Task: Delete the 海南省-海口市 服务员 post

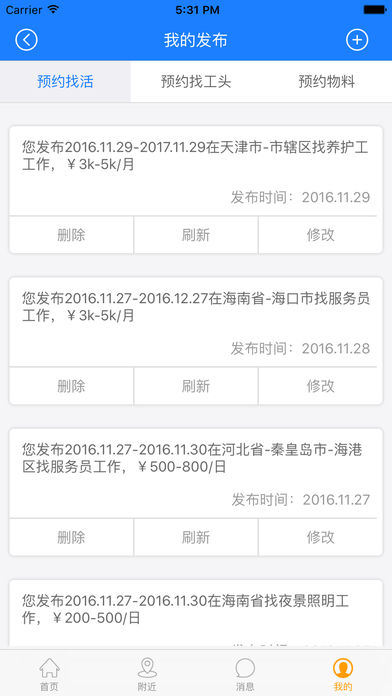Action: click(x=71, y=386)
